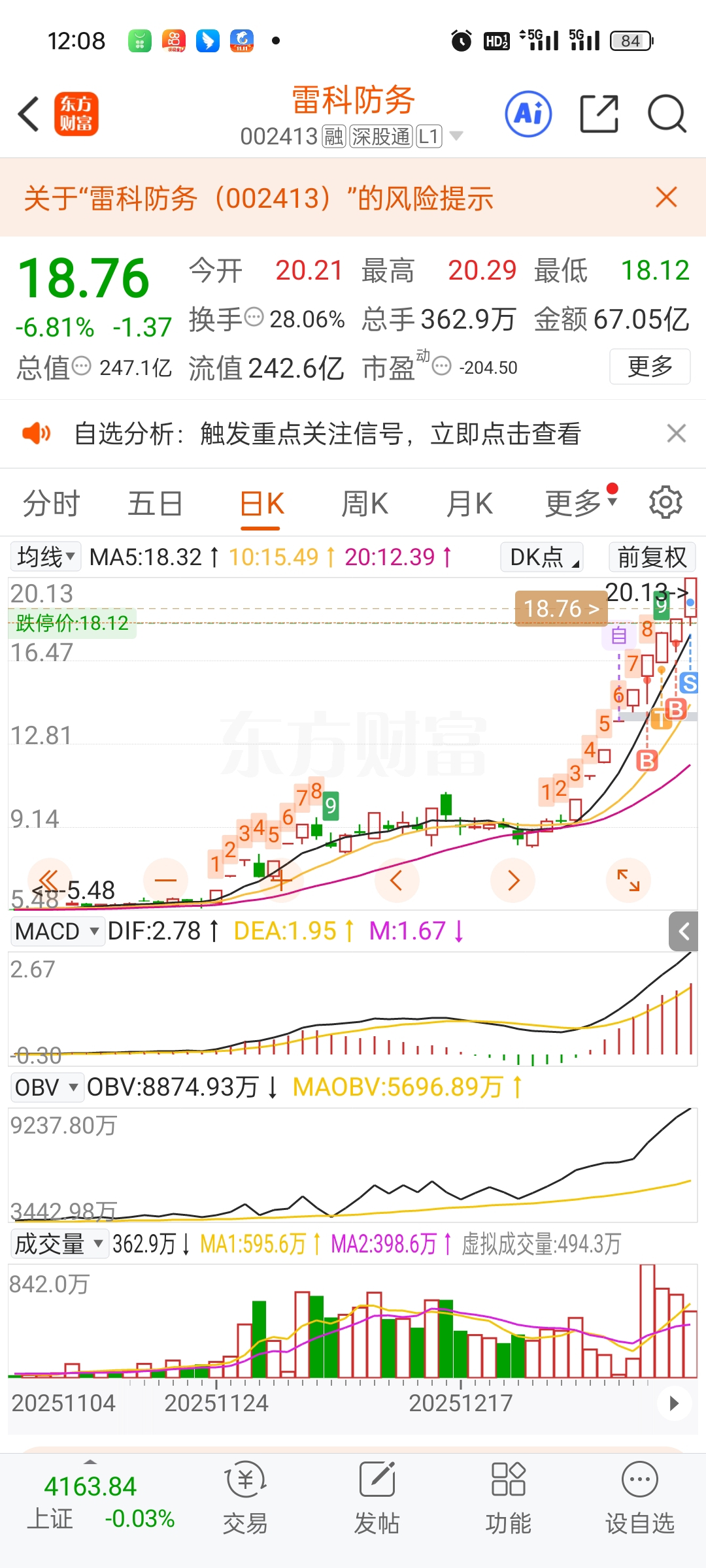Screen dimensions: 706x1568
Task: Switch to the 分时 tab
Action: coord(51,504)
